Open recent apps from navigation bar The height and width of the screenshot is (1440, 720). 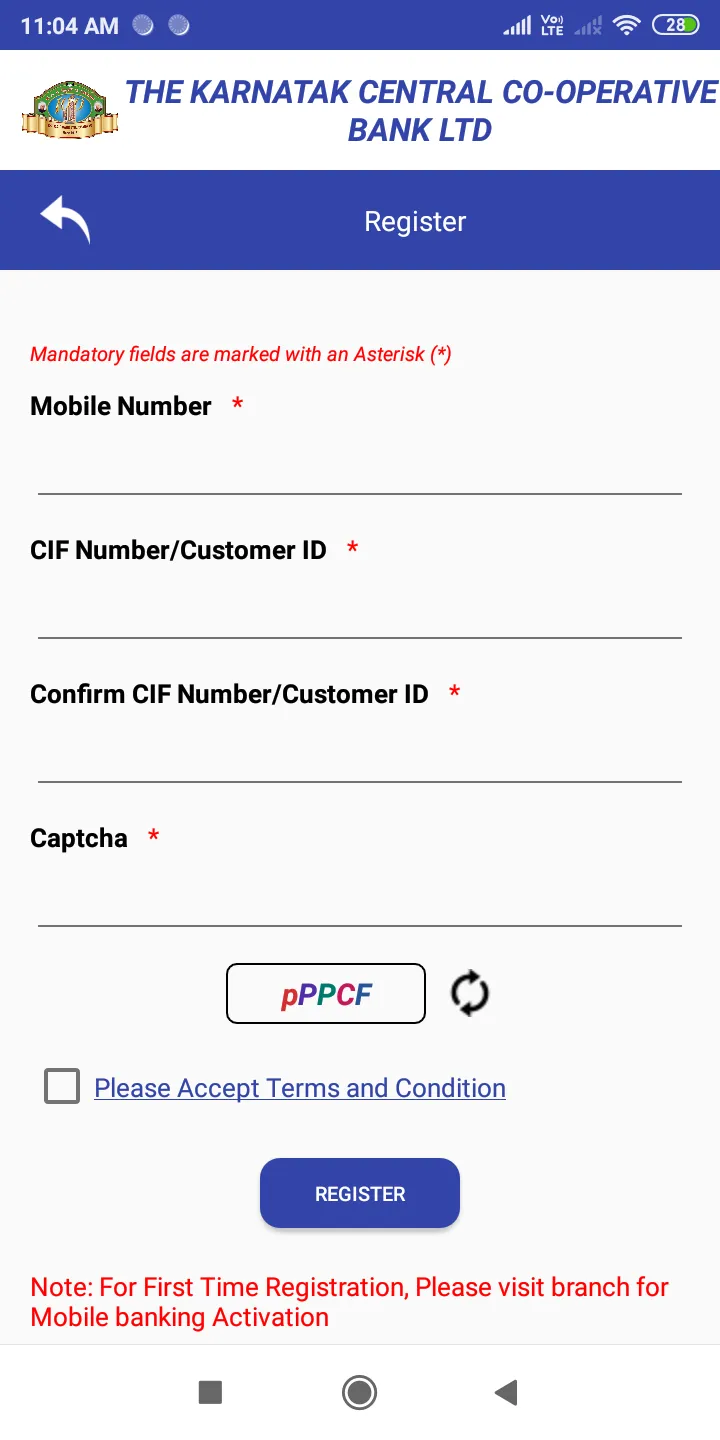(210, 1392)
